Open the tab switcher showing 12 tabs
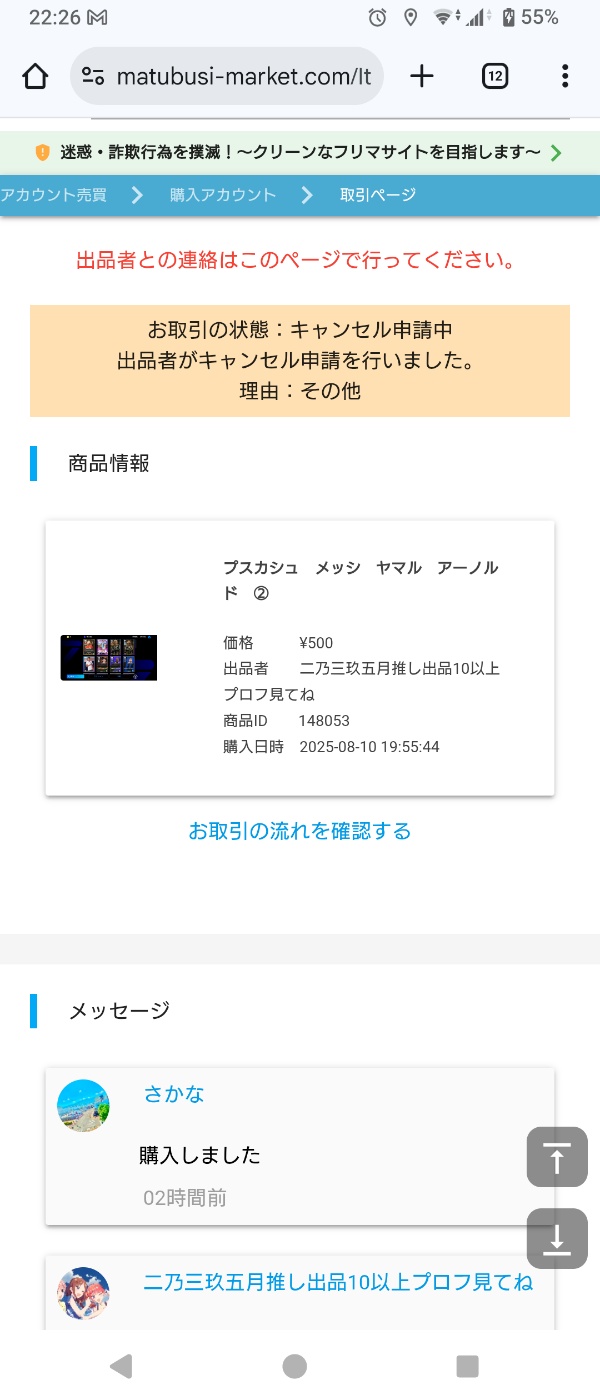600x1400 pixels. (x=495, y=76)
